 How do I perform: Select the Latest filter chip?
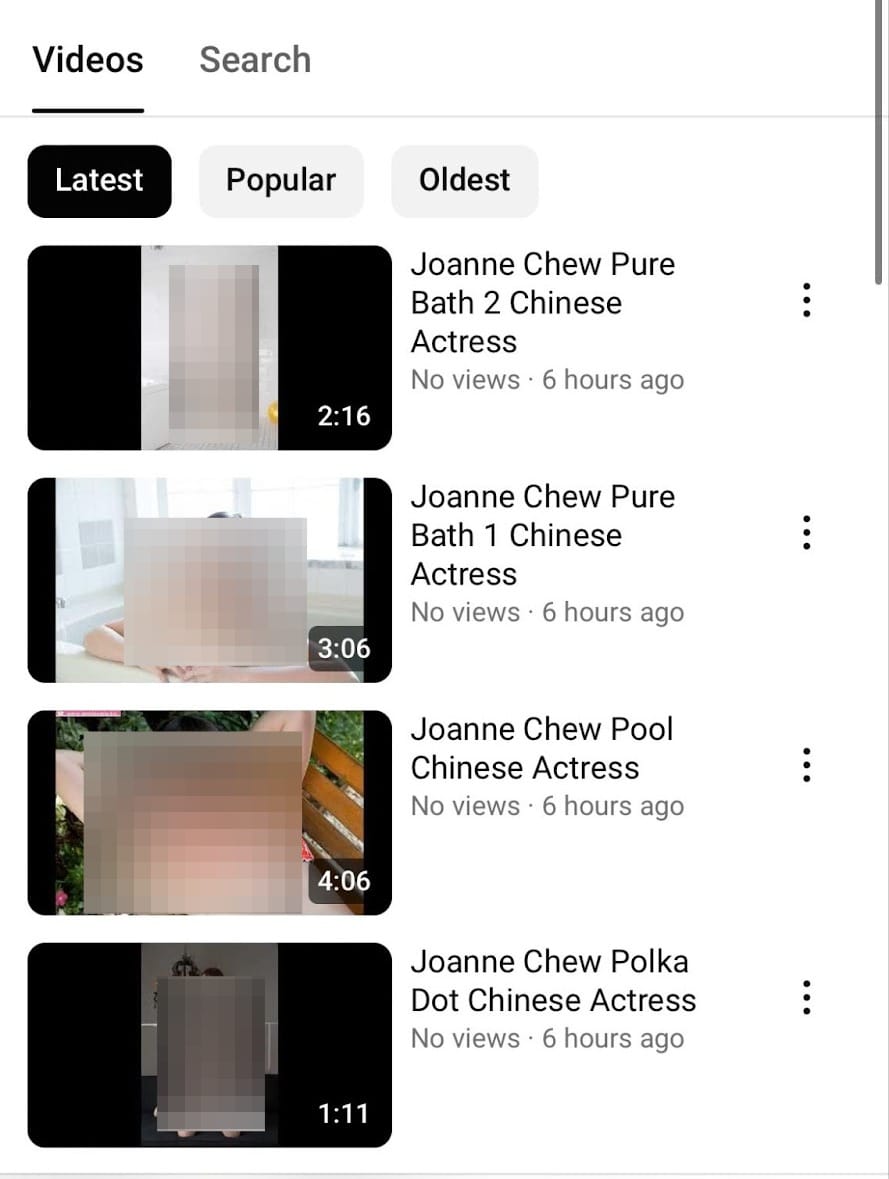tap(99, 181)
